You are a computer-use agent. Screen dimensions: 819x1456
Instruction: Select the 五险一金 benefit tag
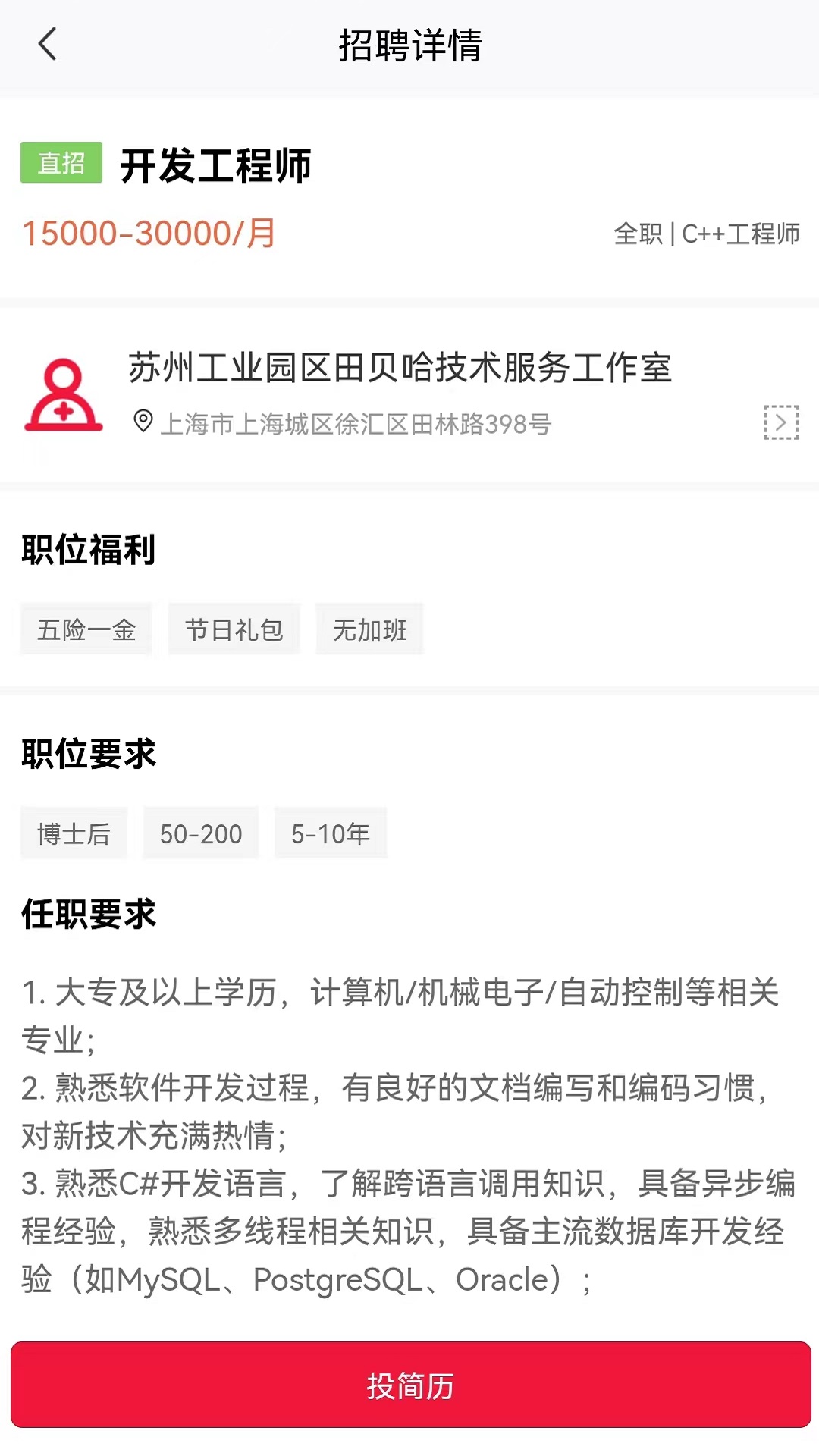tap(86, 628)
